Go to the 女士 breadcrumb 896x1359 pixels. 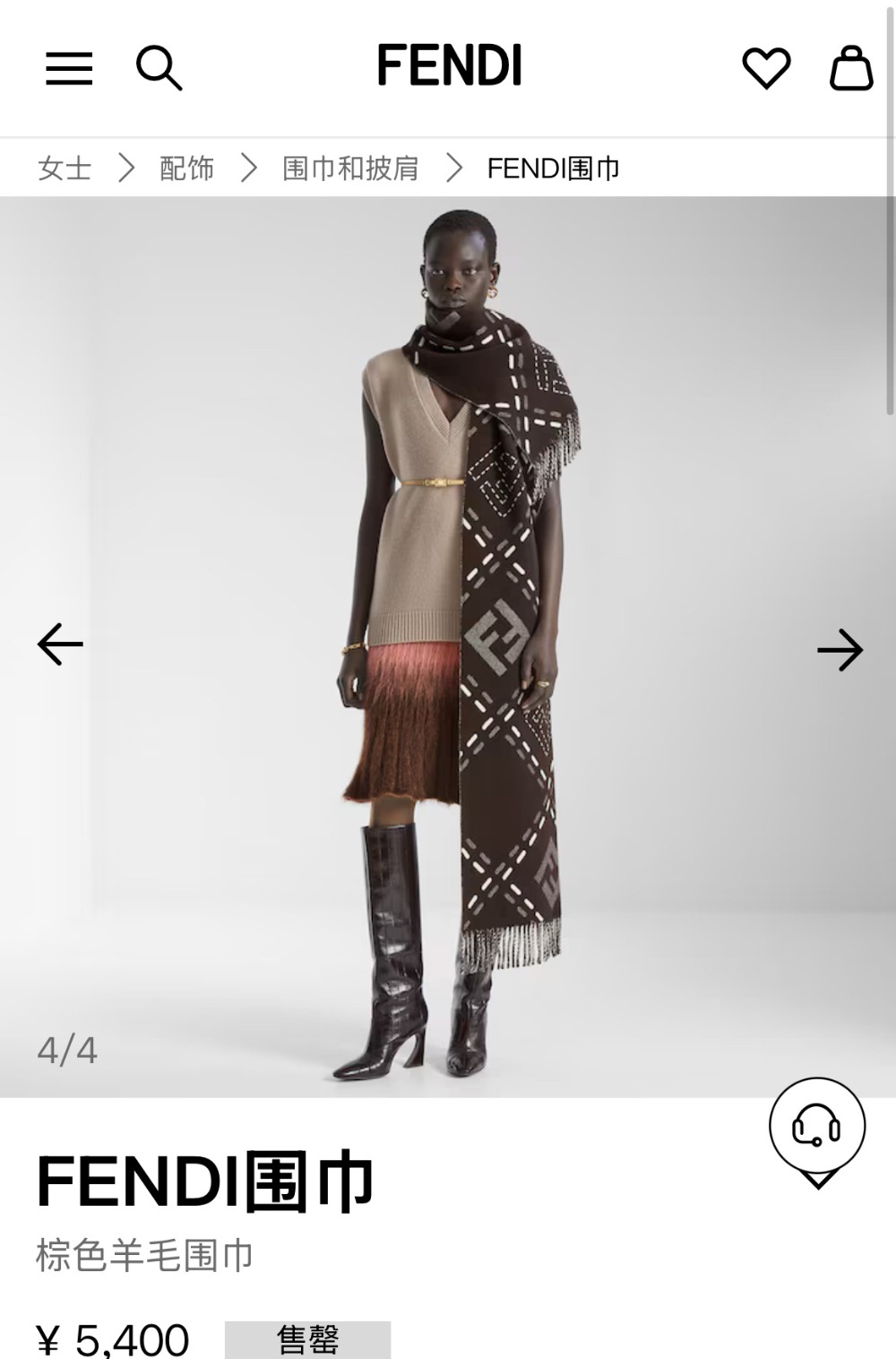65,168
